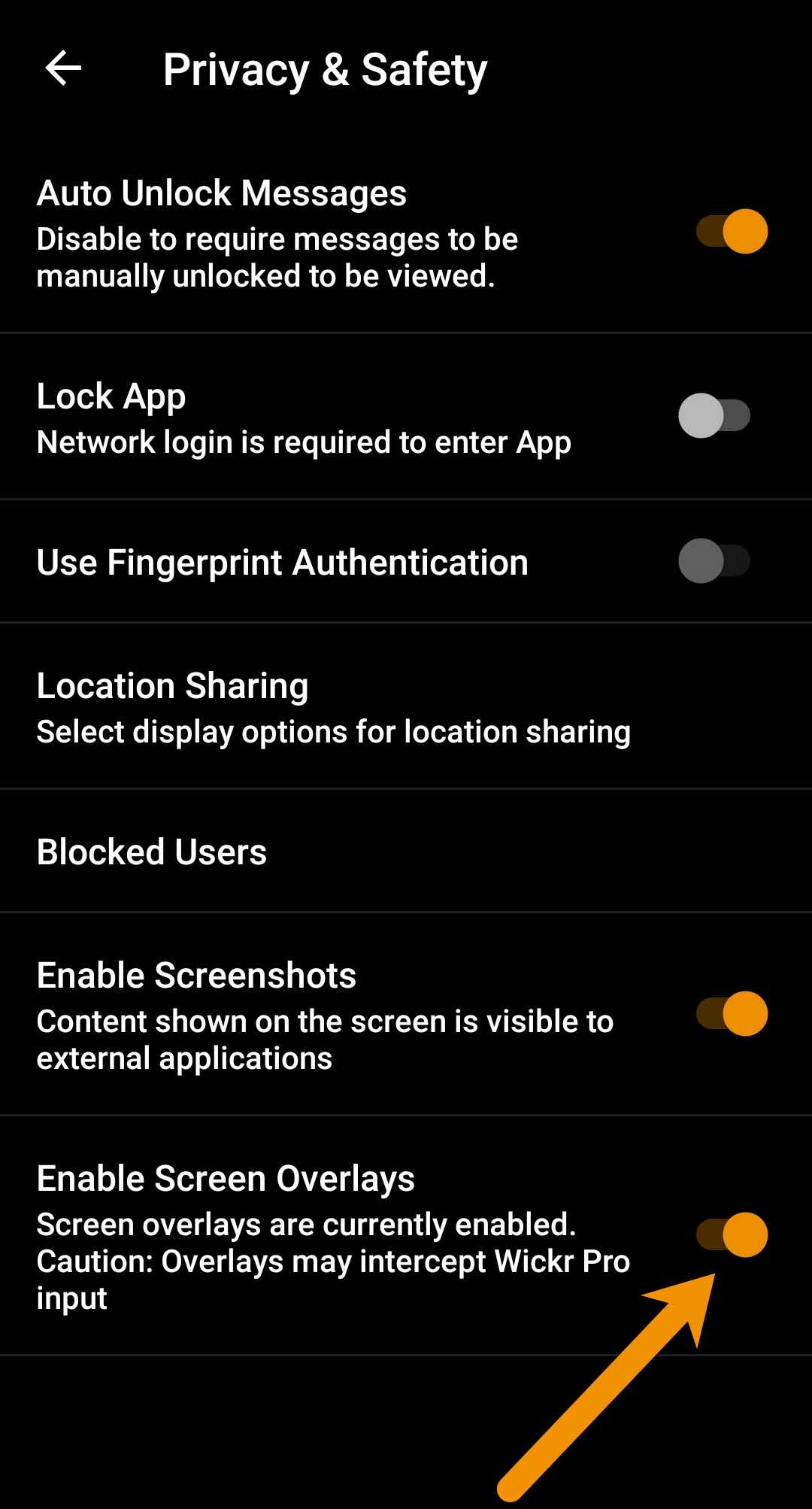Go back from Privacy & Safety
This screenshot has height=1509, width=812.
tap(64, 69)
